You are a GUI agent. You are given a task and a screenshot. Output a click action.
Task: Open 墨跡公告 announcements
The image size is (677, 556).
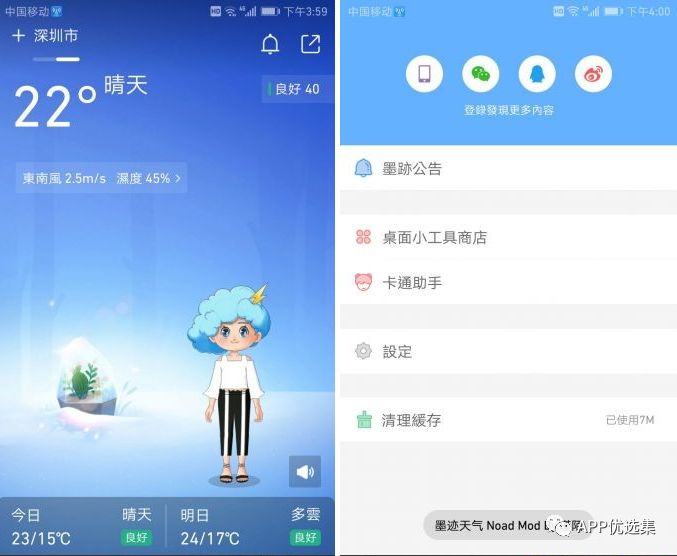tap(508, 168)
